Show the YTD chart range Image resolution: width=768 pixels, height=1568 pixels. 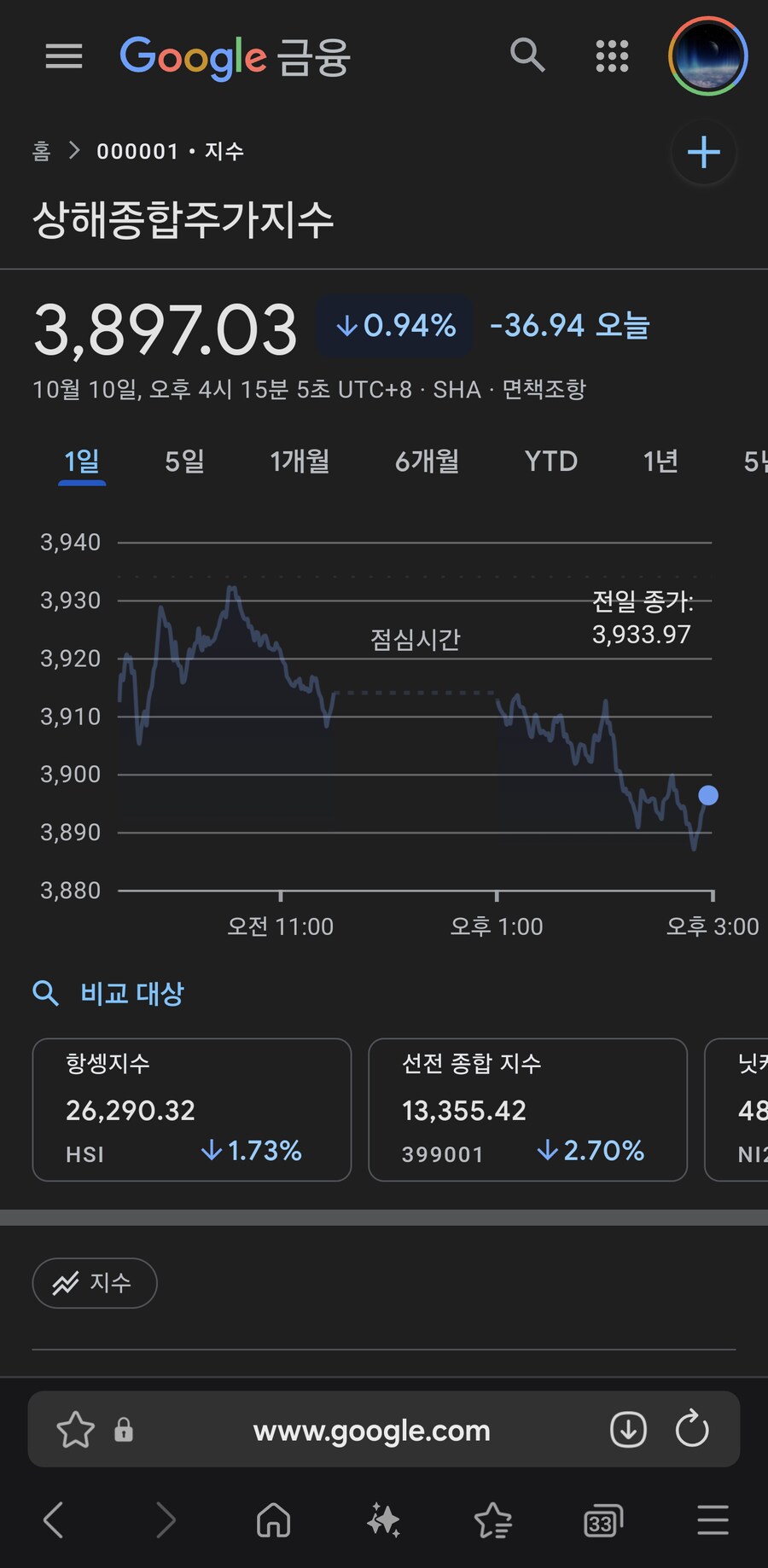[x=550, y=462]
